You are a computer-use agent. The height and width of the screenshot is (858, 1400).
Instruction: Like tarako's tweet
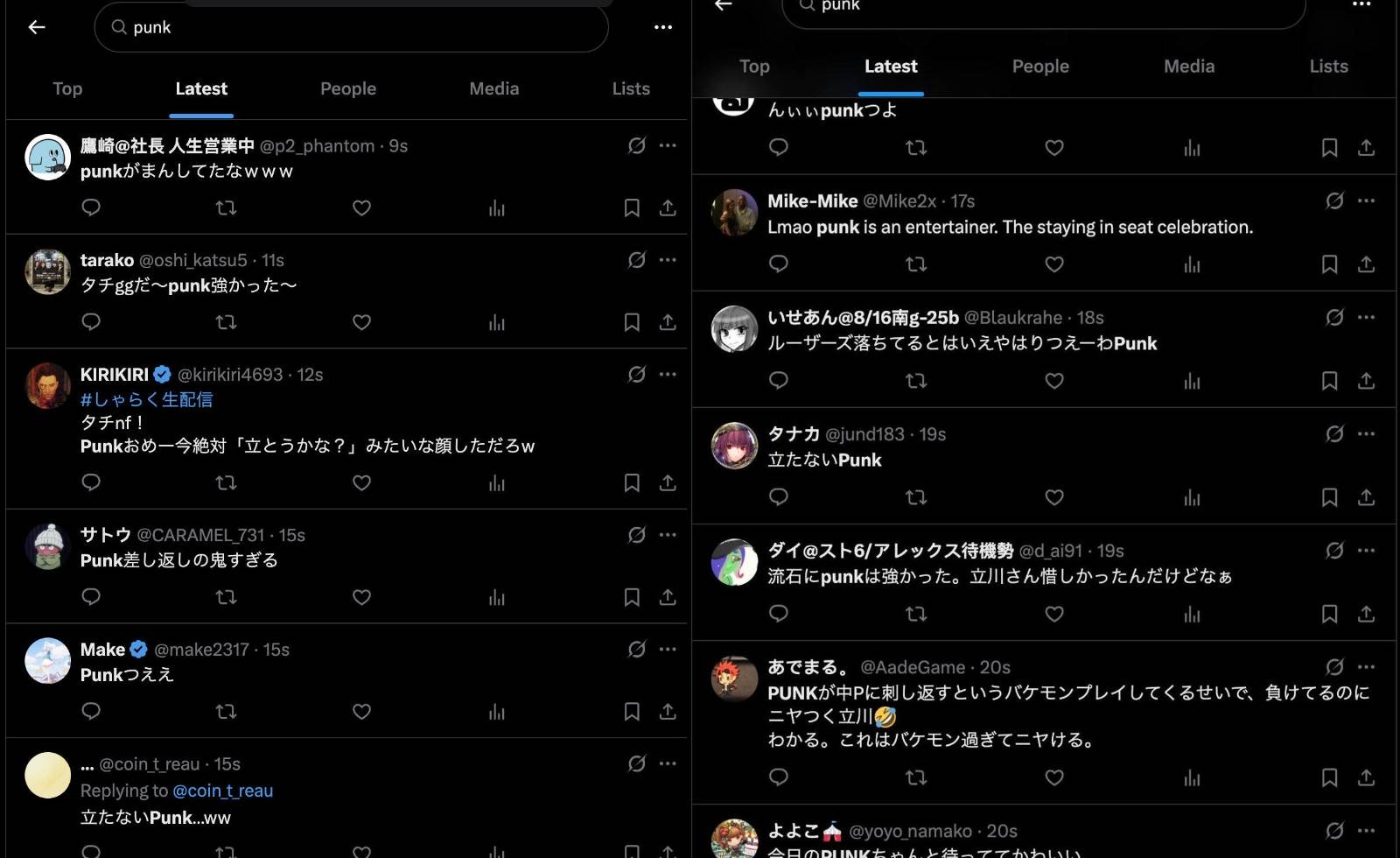coord(361,322)
